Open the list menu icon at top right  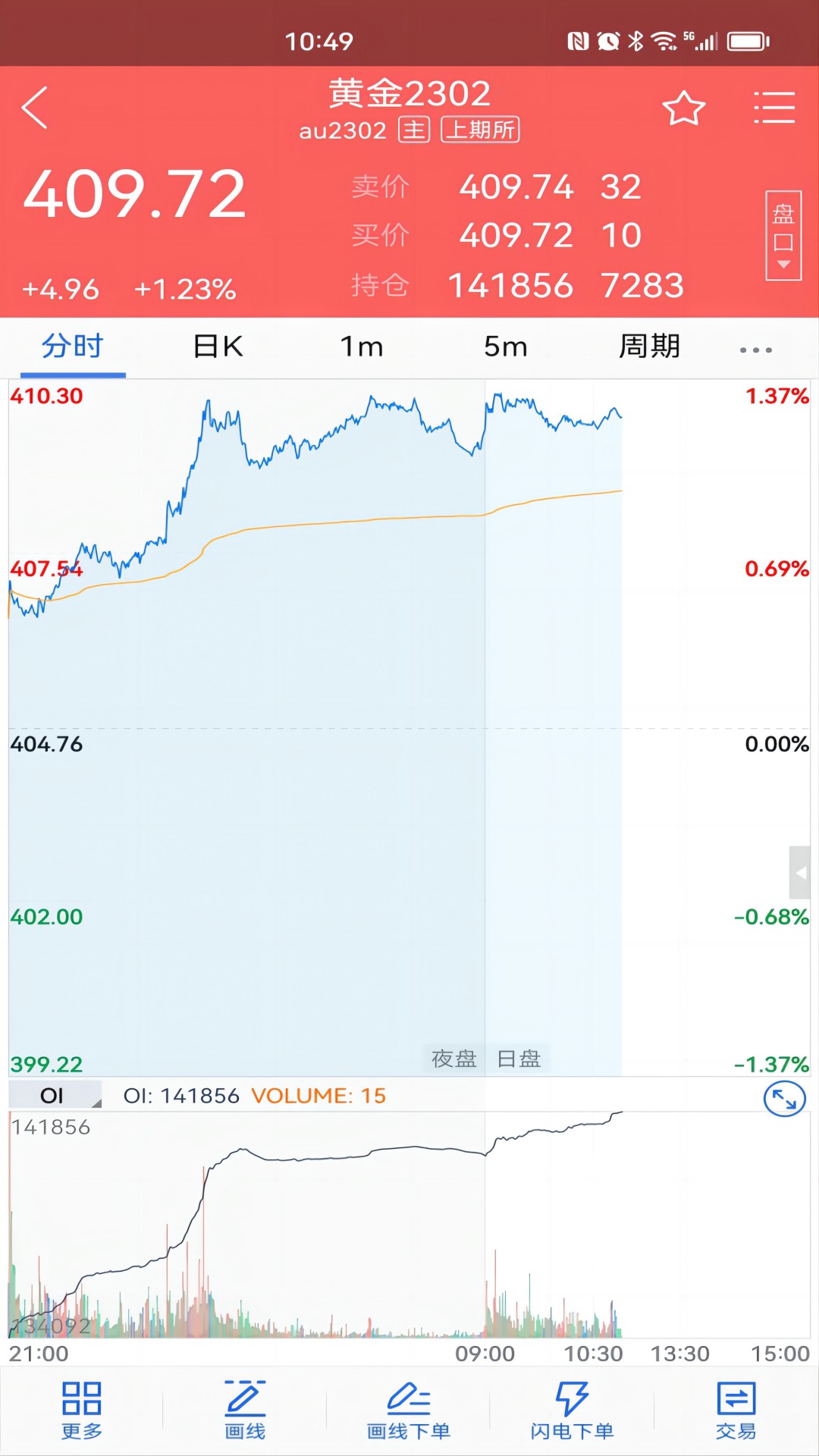click(774, 108)
